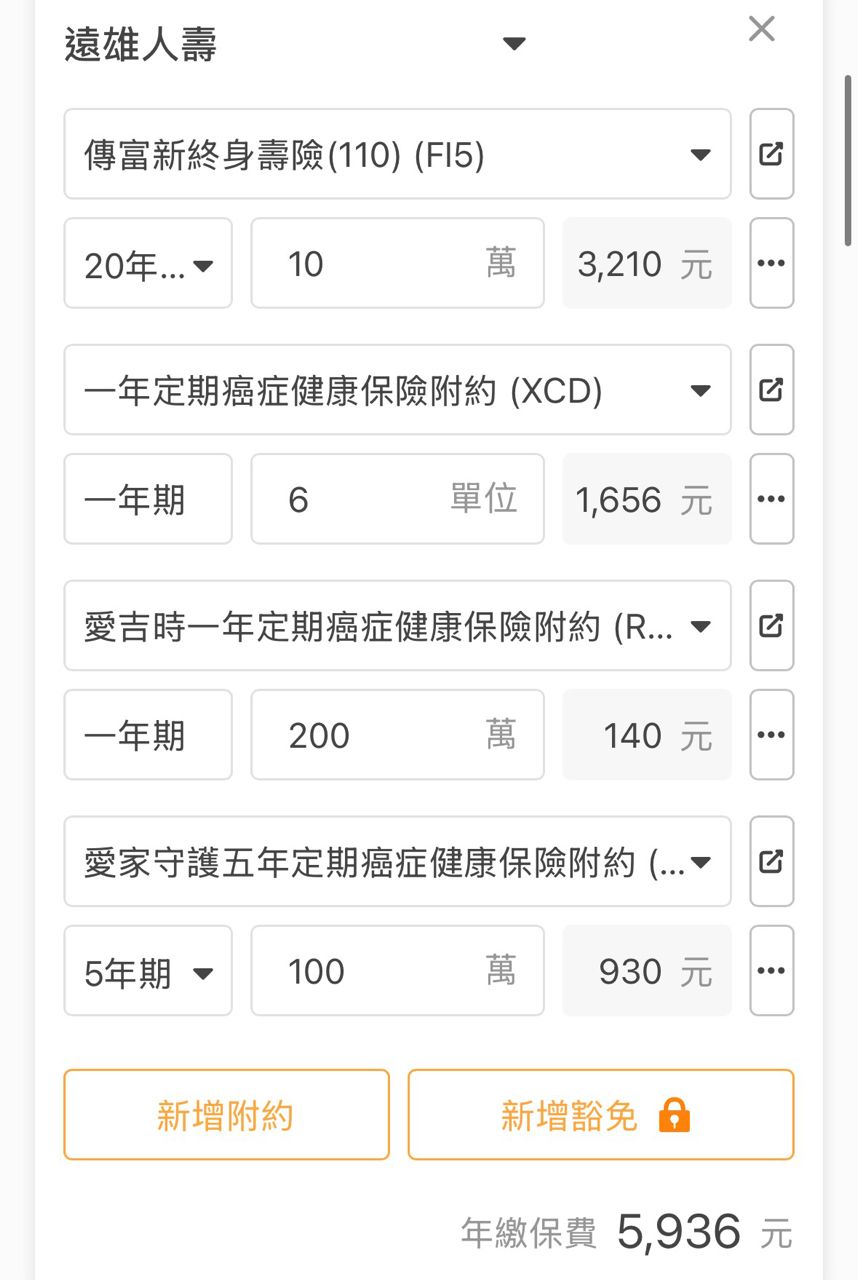Open more options beside 140 元

click(x=771, y=735)
